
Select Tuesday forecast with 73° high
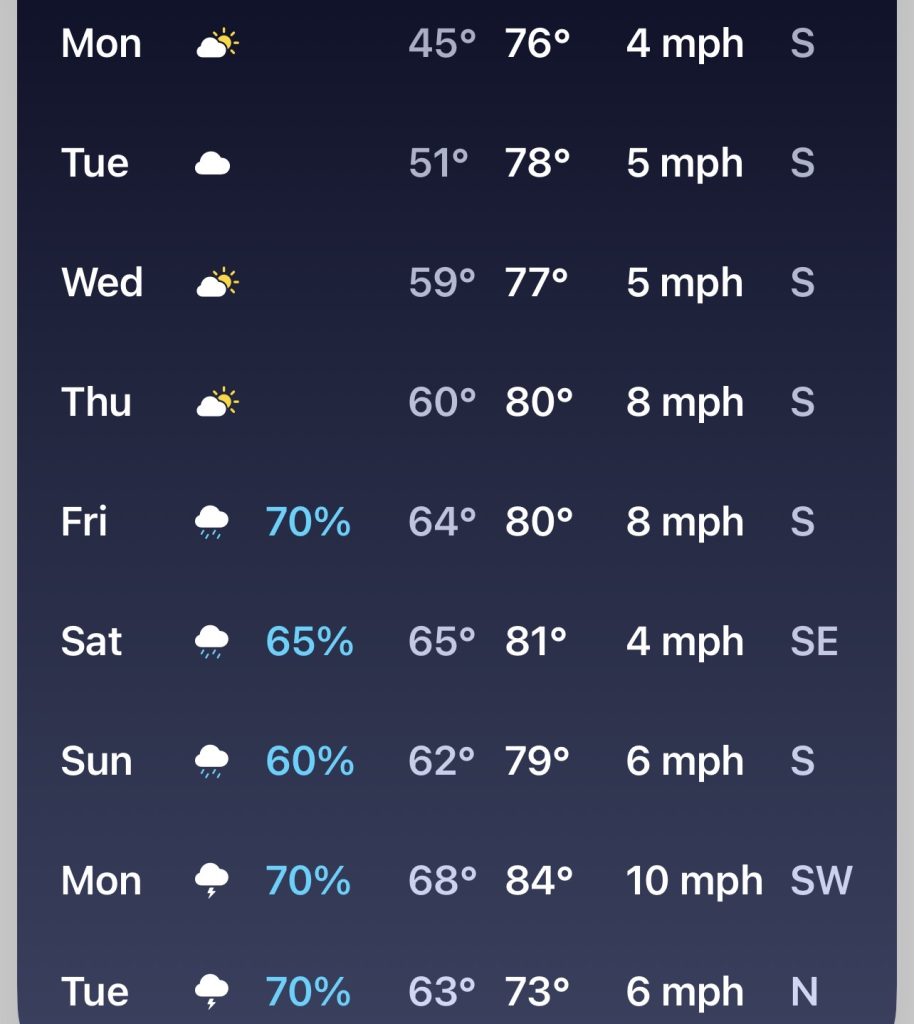[456, 992]
